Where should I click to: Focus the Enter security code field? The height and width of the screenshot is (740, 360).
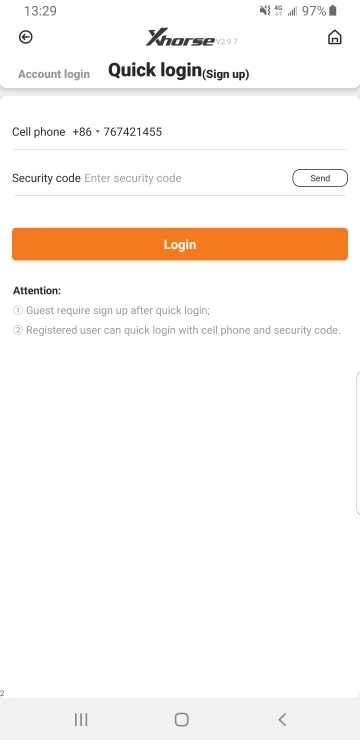pos(186,178)
